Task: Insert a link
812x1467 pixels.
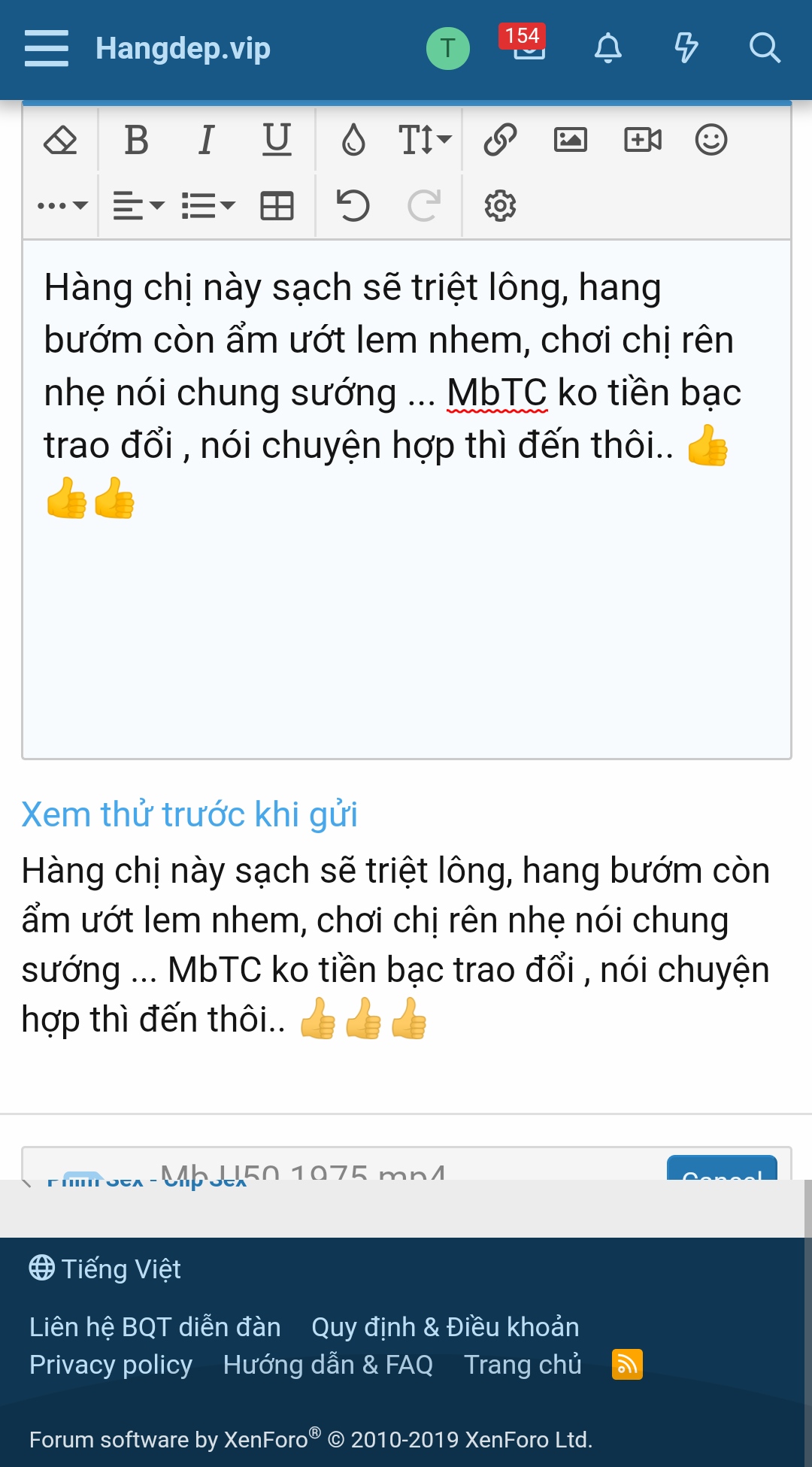Action: coord(500,140)
